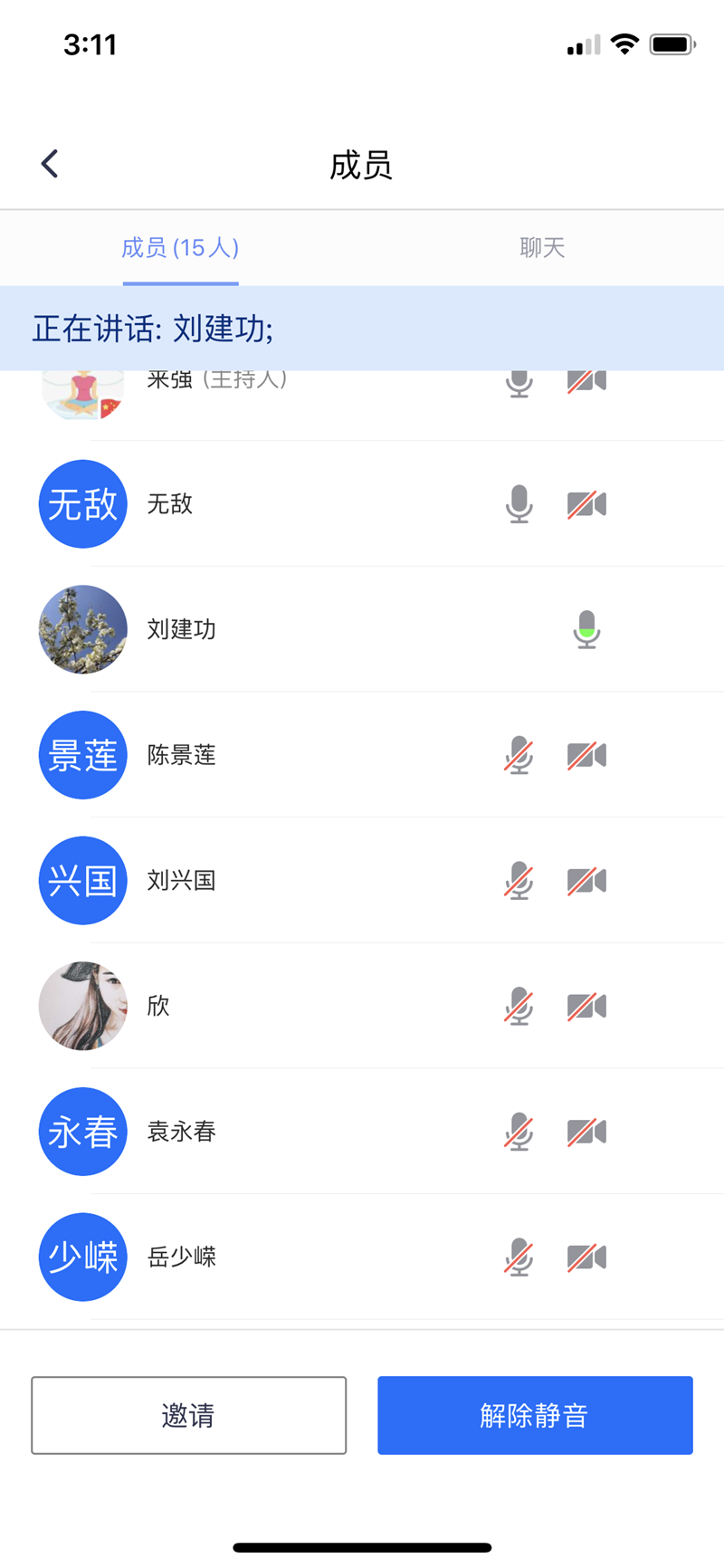Select the 成员 (15人) tab
Screen dimensions: 724x1568
click(x=180, y=248)
